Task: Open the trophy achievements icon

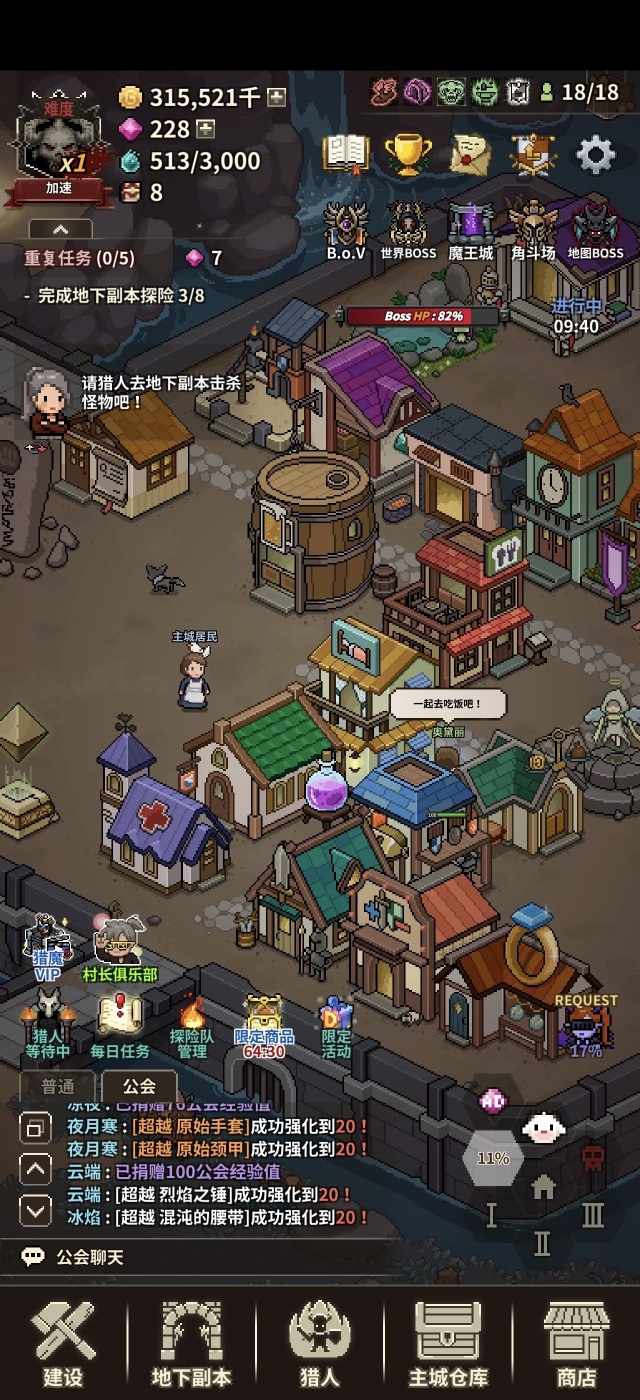Action: pyautogui.click(x=408, y=155)
